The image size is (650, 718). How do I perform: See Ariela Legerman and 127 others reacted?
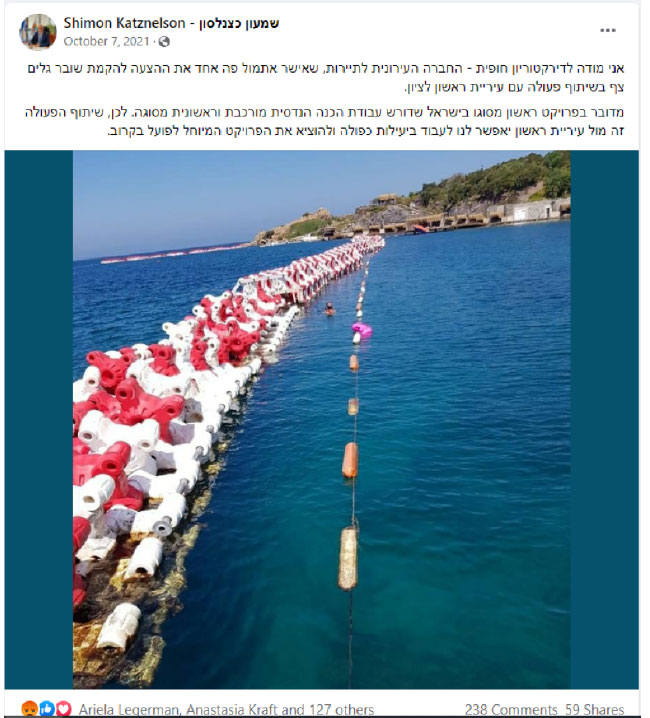click(228, 709)
